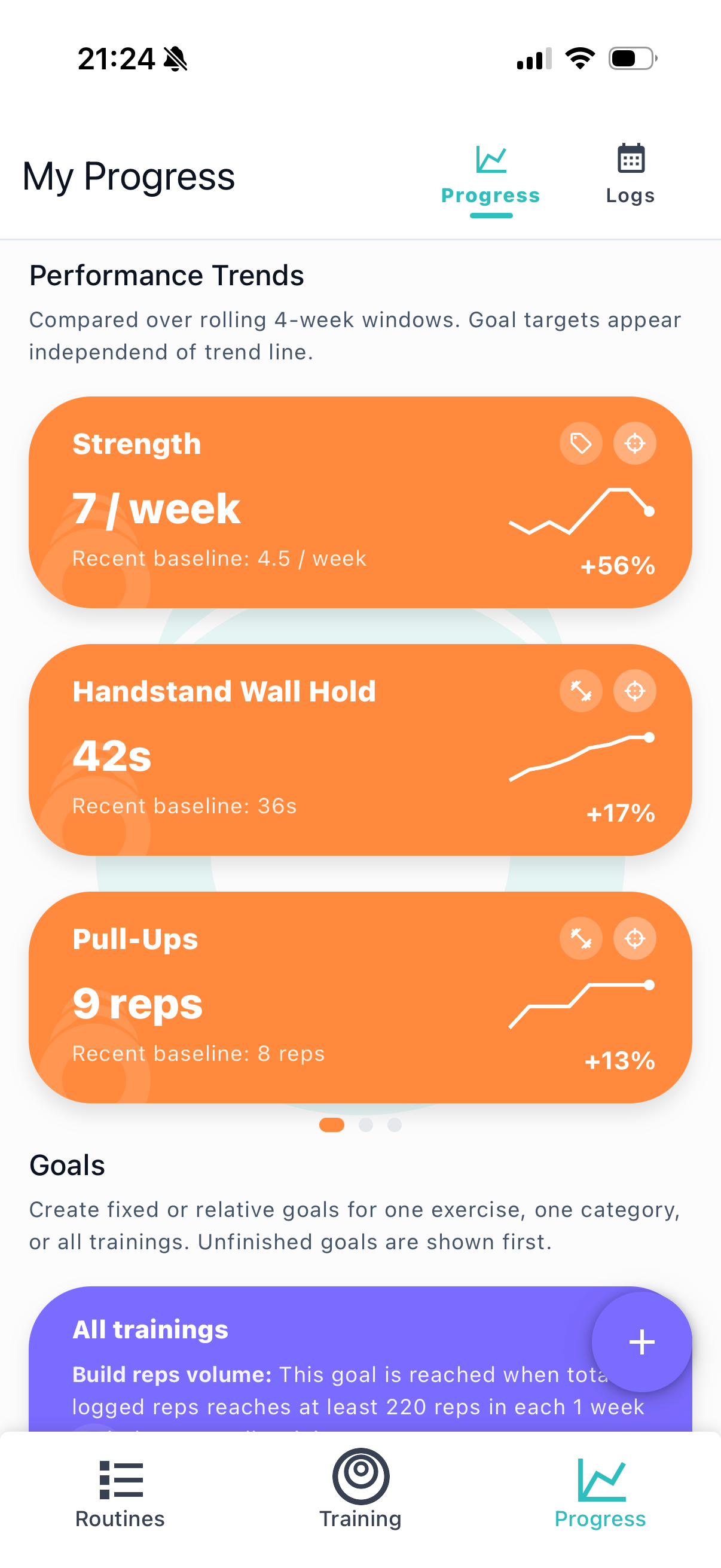Open the goal target icon on the Pull-Ups card
The width and height of the screenshot is (721, 1568).
tap(634, 939)
